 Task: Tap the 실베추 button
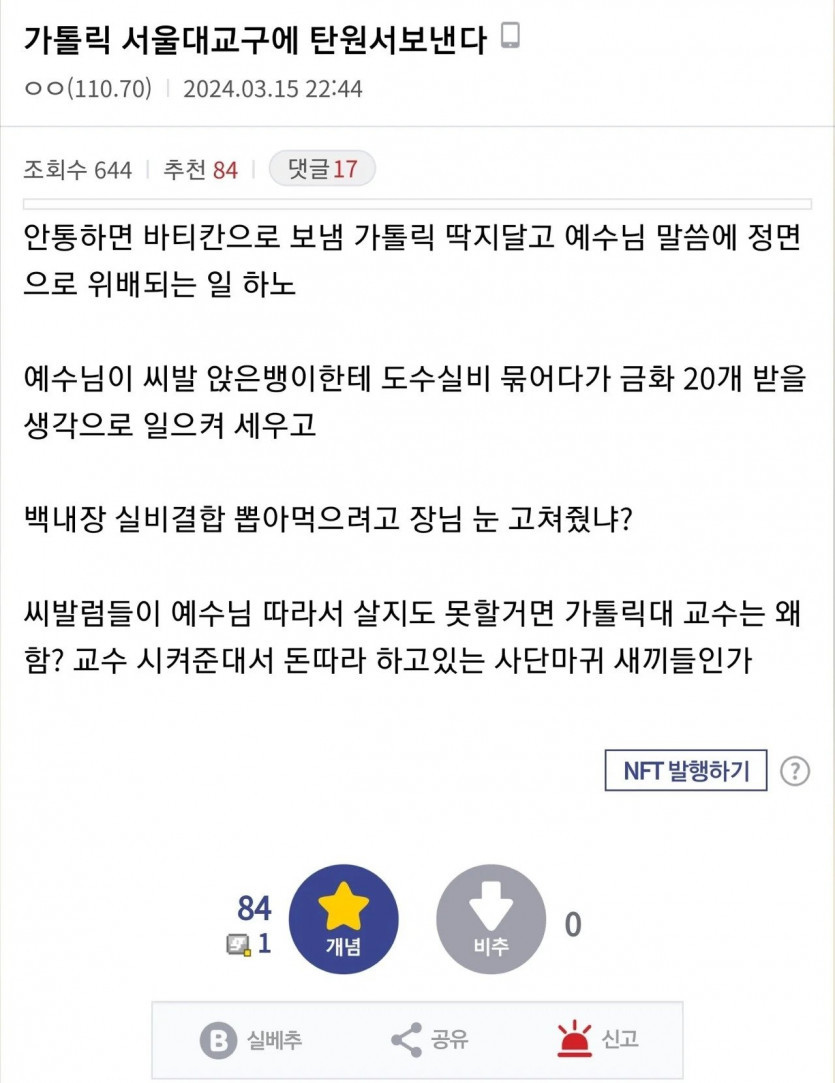point(251,1040)
